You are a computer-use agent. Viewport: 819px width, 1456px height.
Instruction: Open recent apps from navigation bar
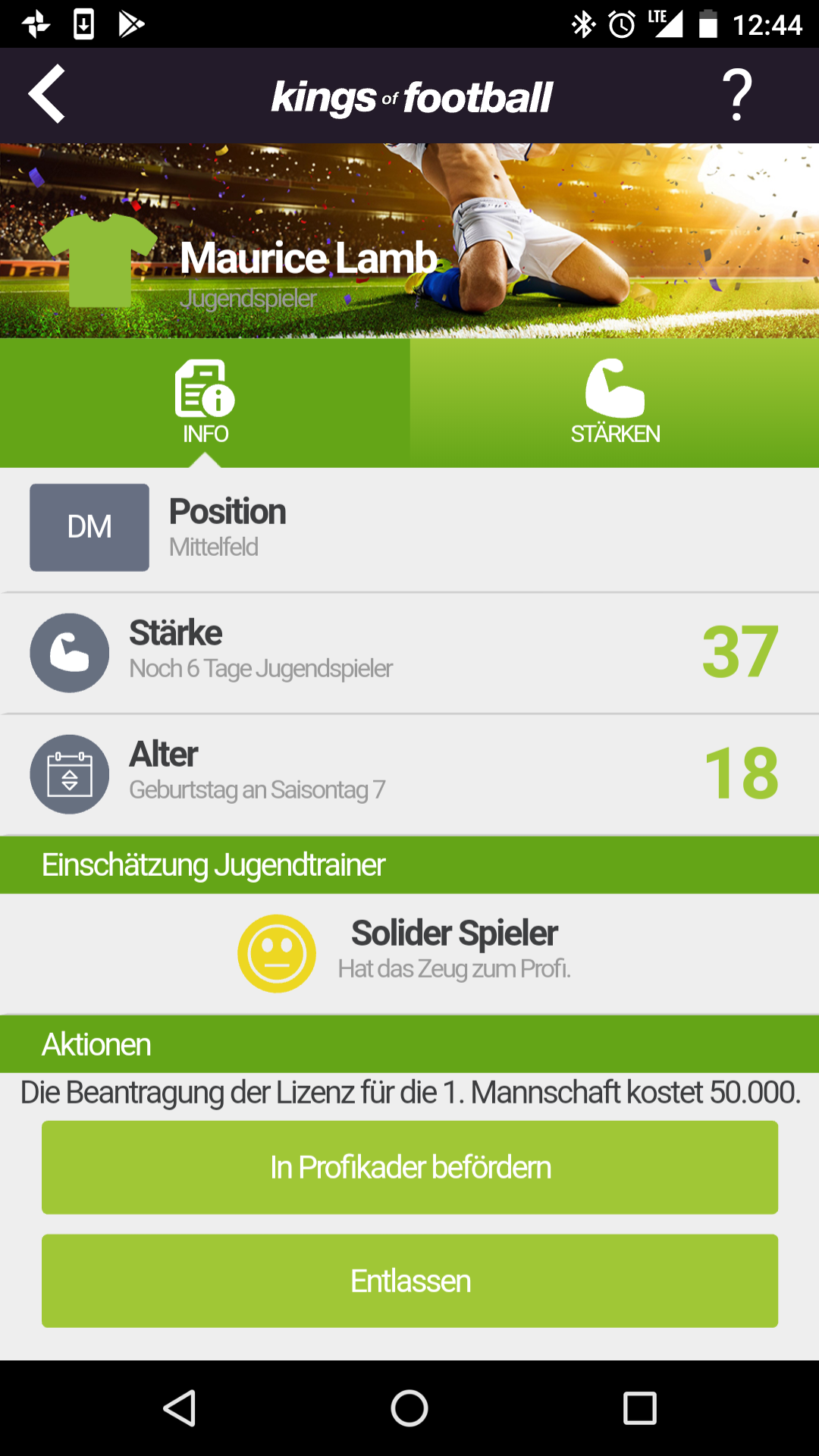(639, 1409)
